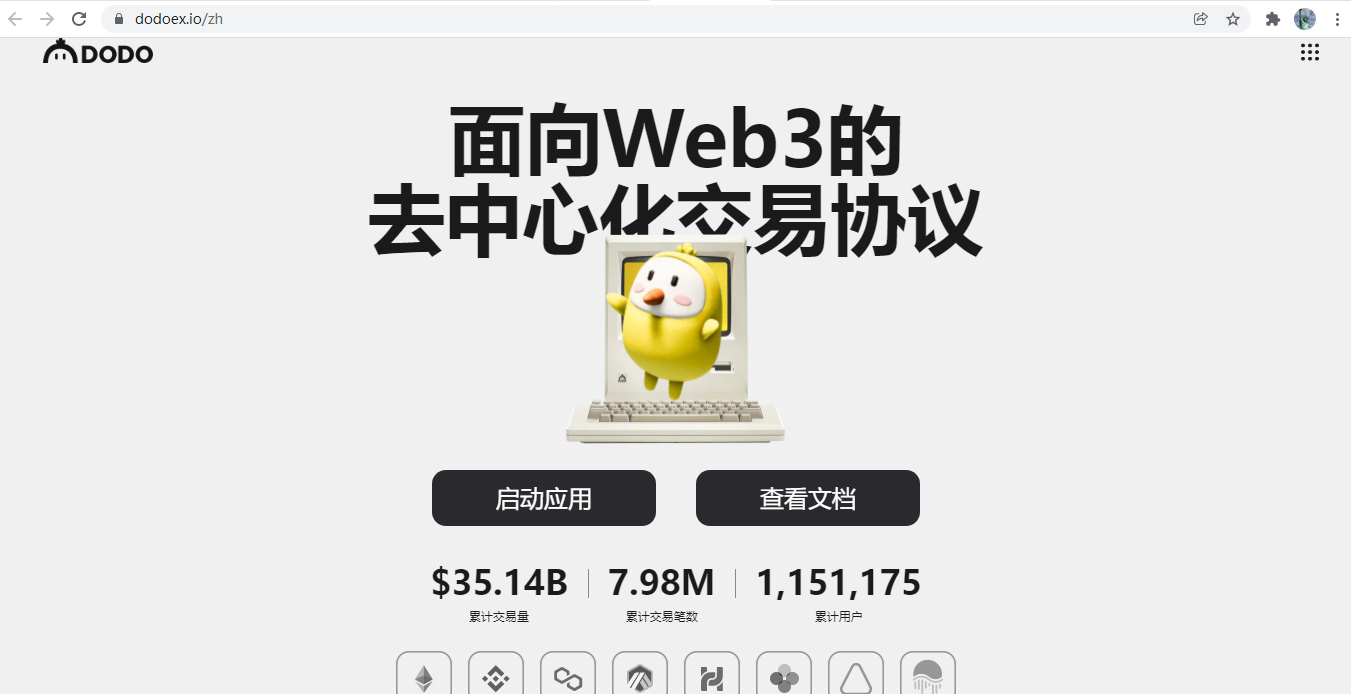Open the browser profile avatar
The height and width of the screenshot is (694, 1351).
[x=1305, y=19]
